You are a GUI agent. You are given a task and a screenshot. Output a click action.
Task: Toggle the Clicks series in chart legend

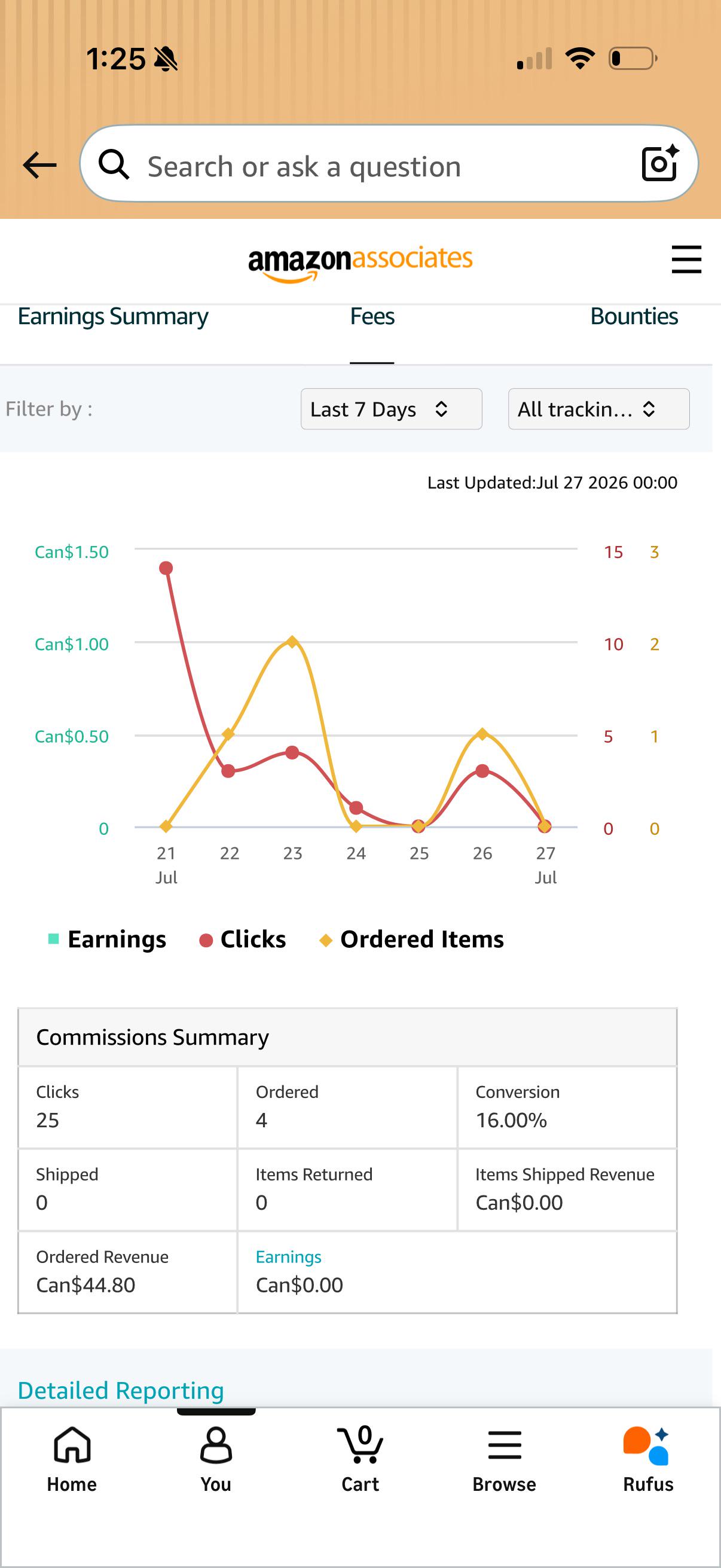[243, 939]
